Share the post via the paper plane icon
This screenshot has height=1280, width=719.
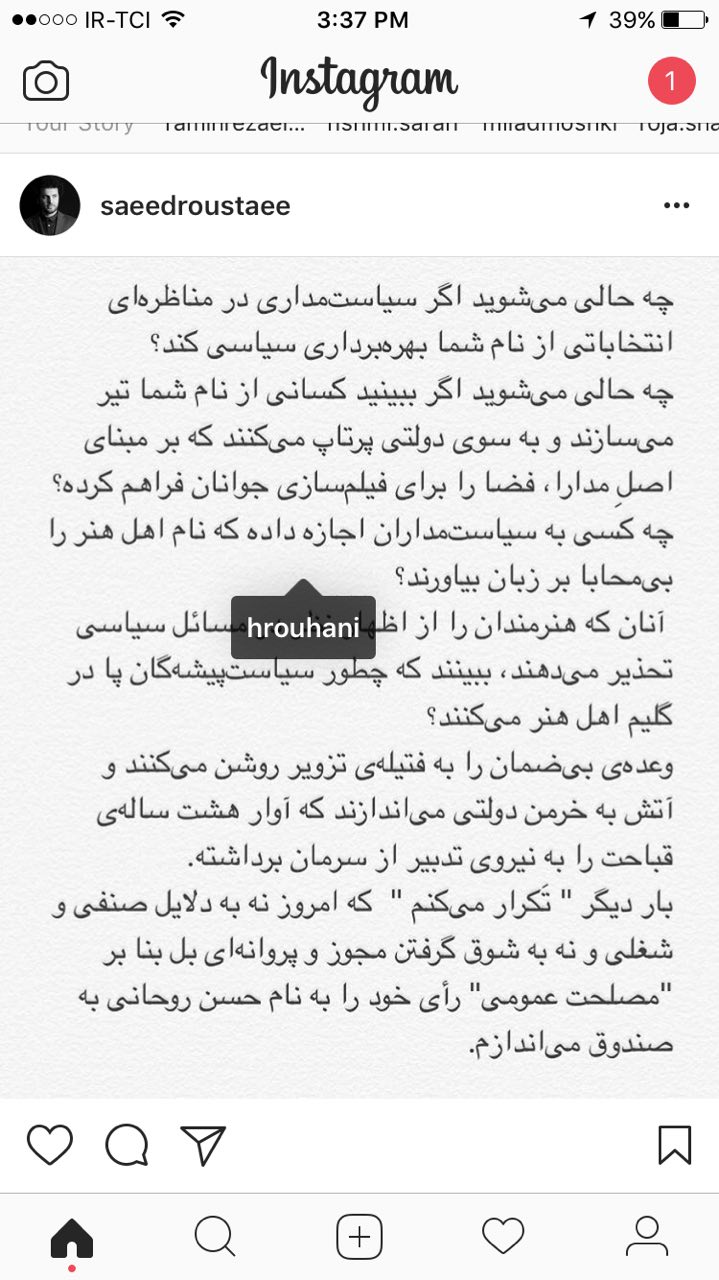pos(203,1145)
